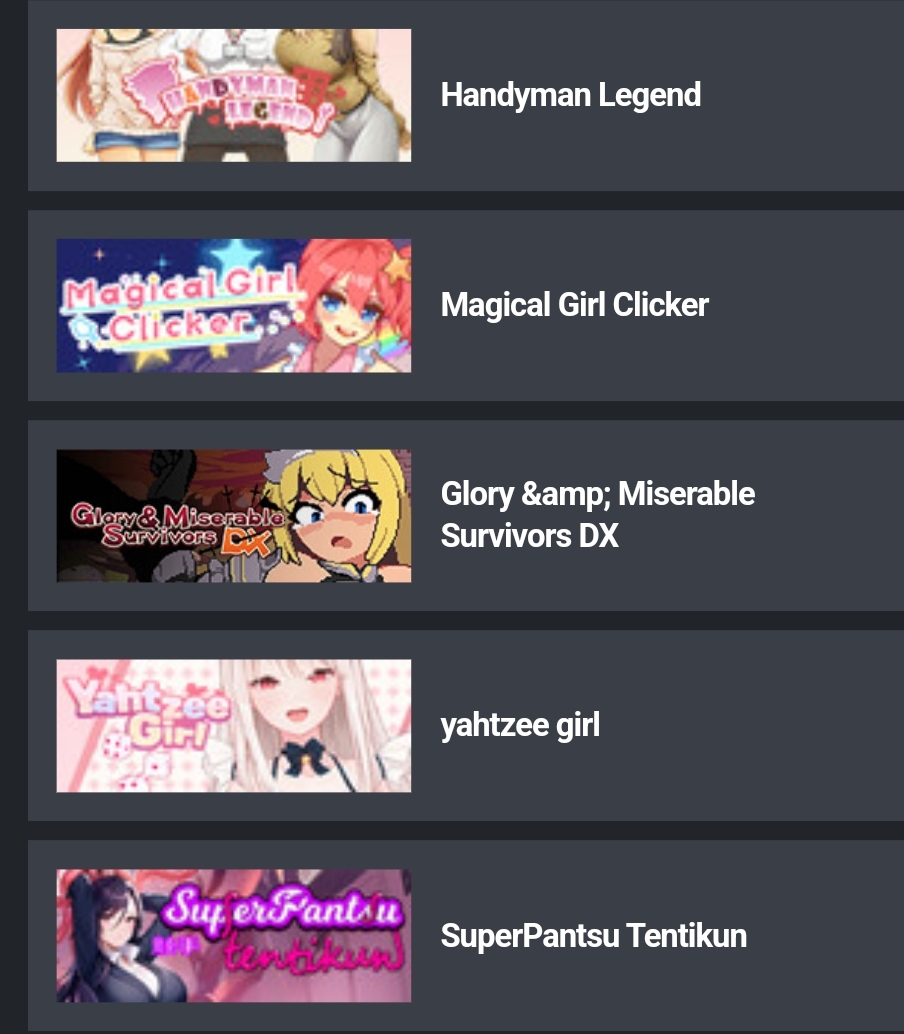Select Glory & Miserable Survivors DX

point(597,515)
